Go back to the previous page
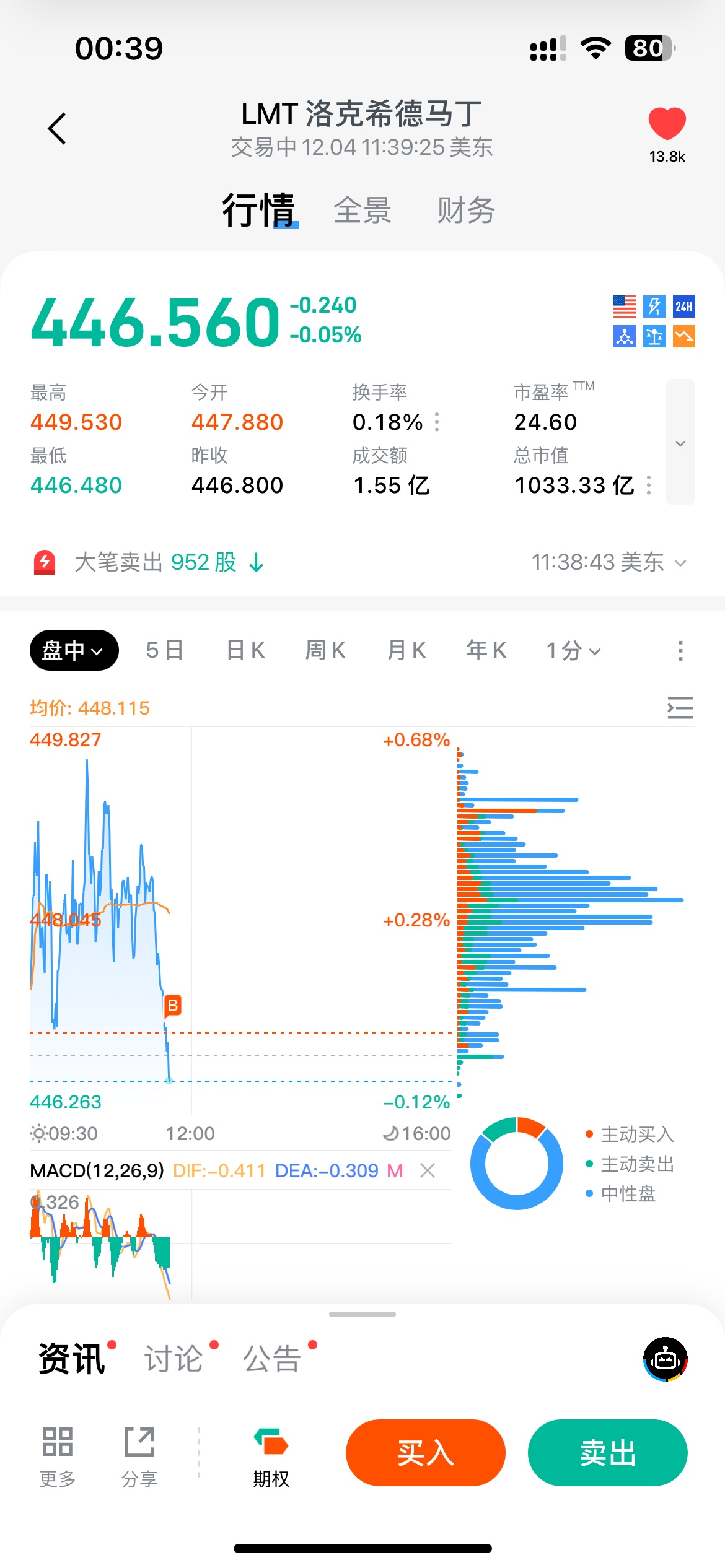 click(x=57, y=129)
